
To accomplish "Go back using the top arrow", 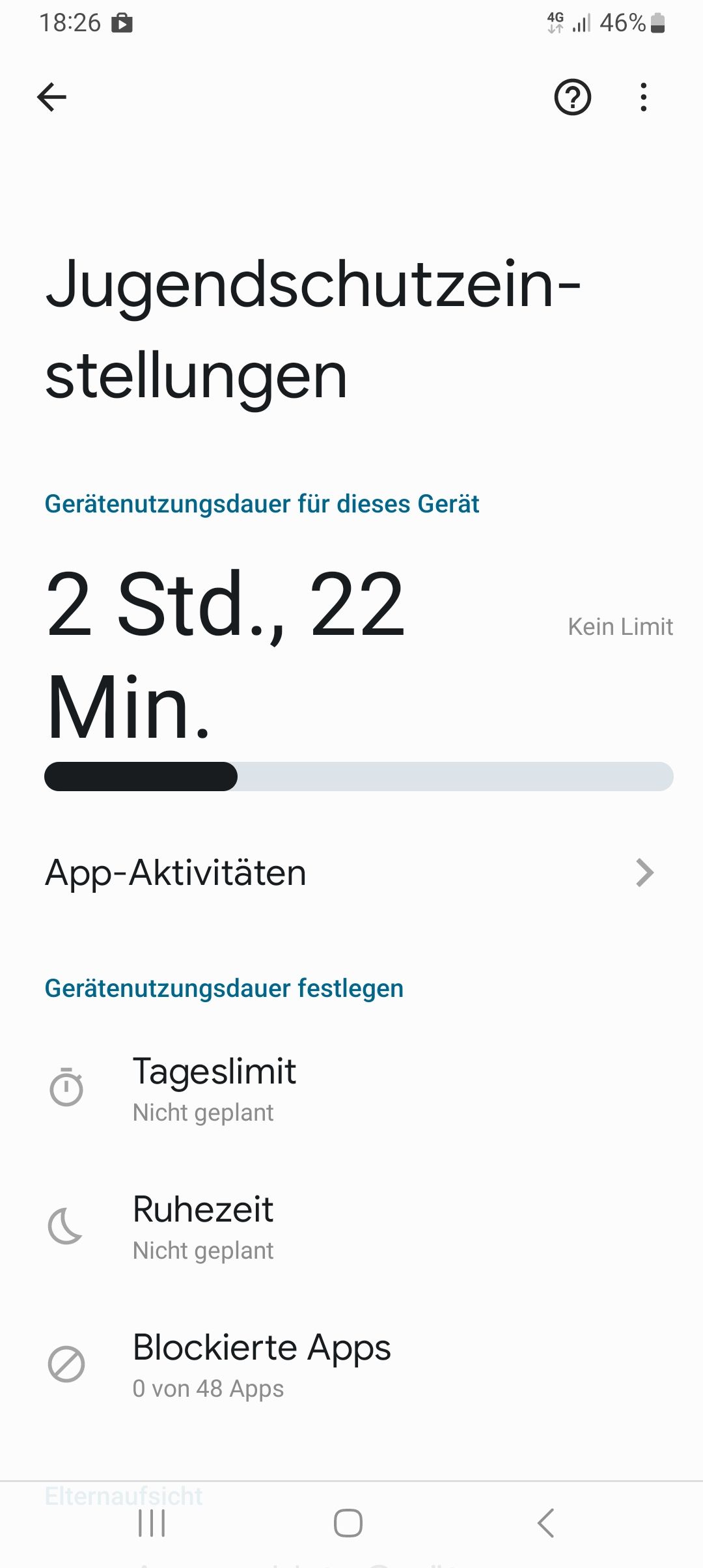I will point(52,98).
